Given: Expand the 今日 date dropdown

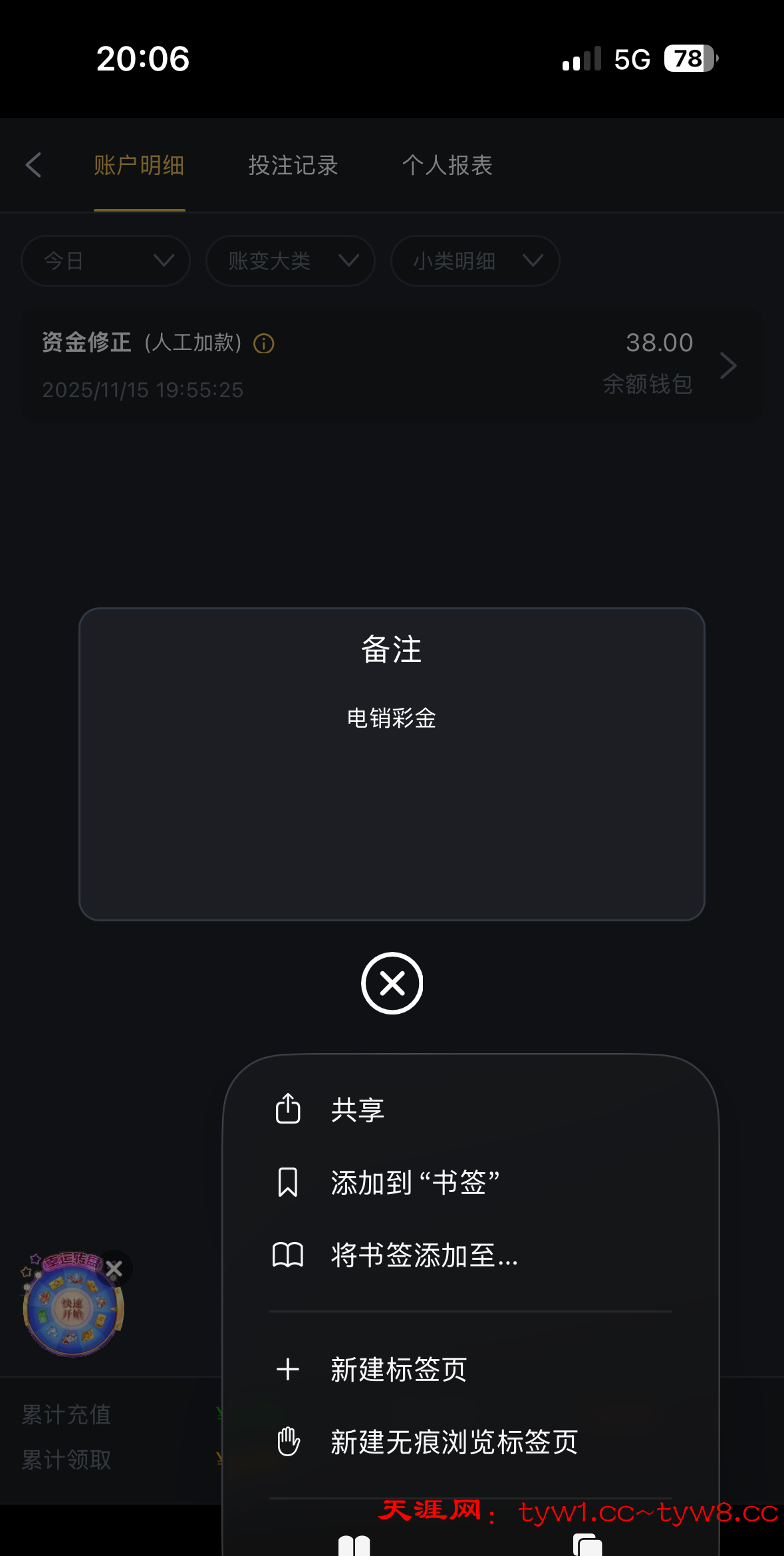Looking at the screenshot, I should pyautogui.click(x=106, y=261).
